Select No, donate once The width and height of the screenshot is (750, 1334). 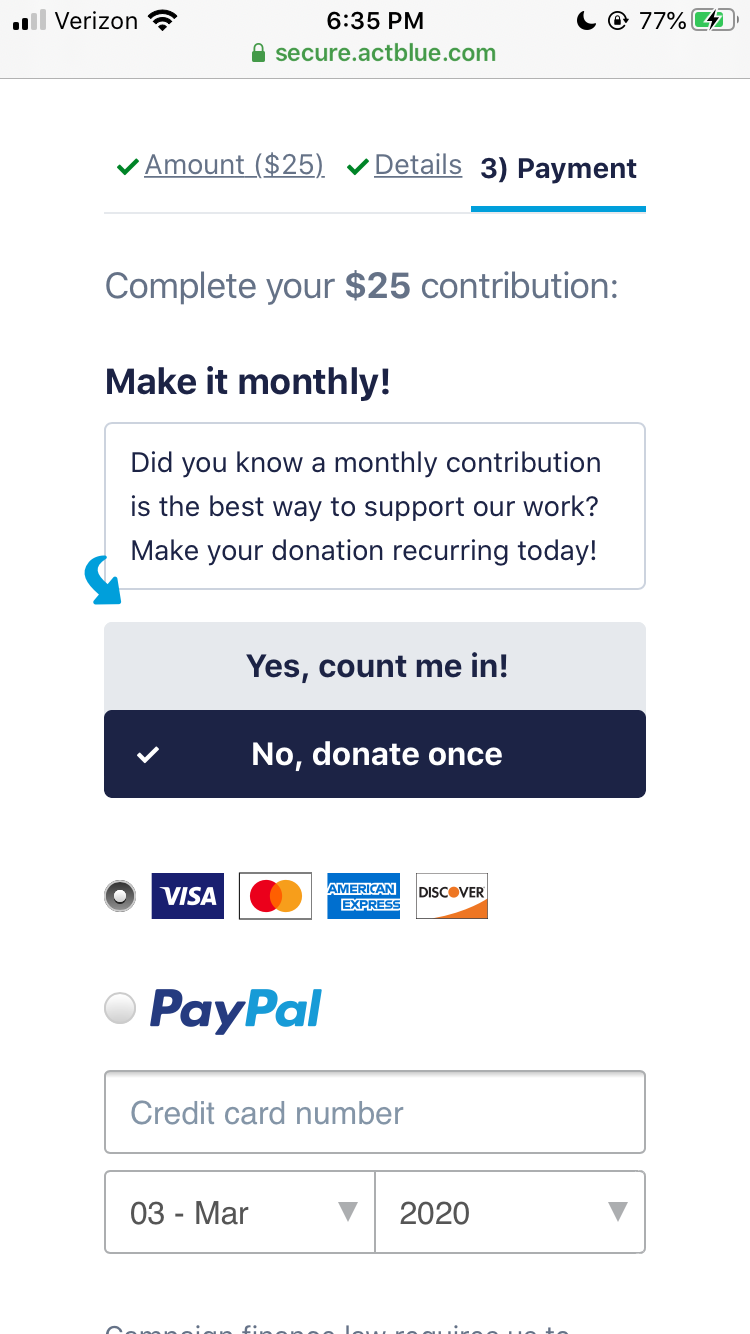(x=375, y=754)
